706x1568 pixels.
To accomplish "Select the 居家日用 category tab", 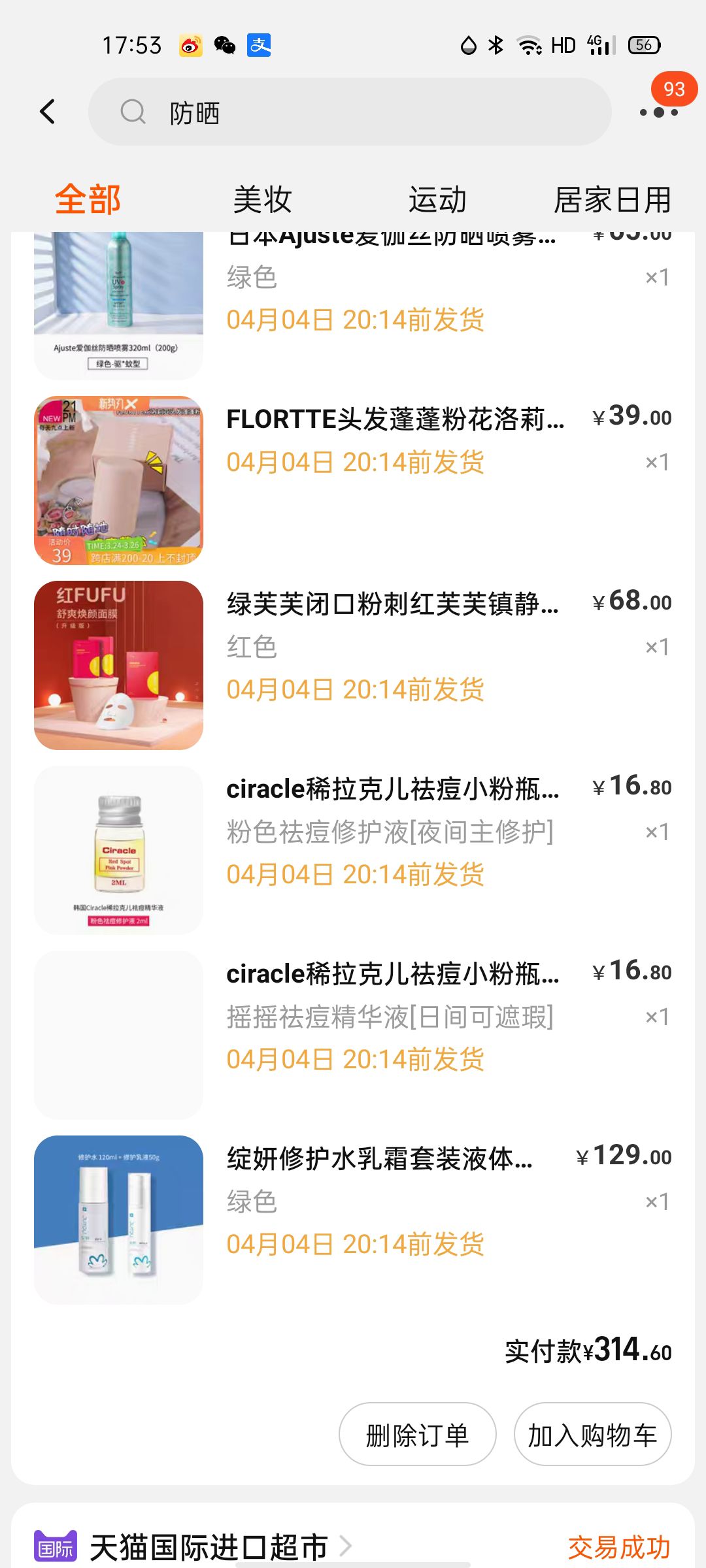I will click(612, 199).
